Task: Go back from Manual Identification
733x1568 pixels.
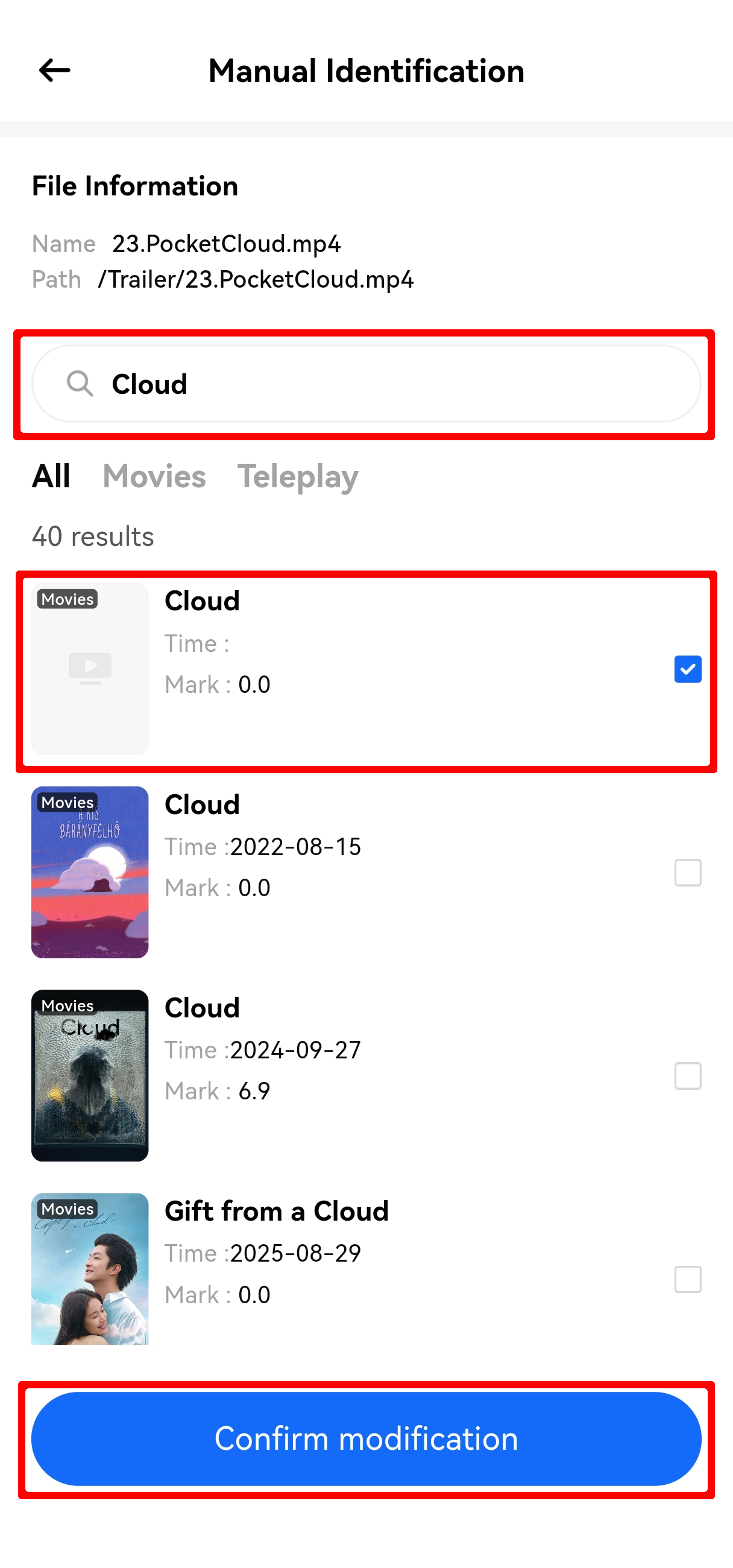Action: [54, 71]
